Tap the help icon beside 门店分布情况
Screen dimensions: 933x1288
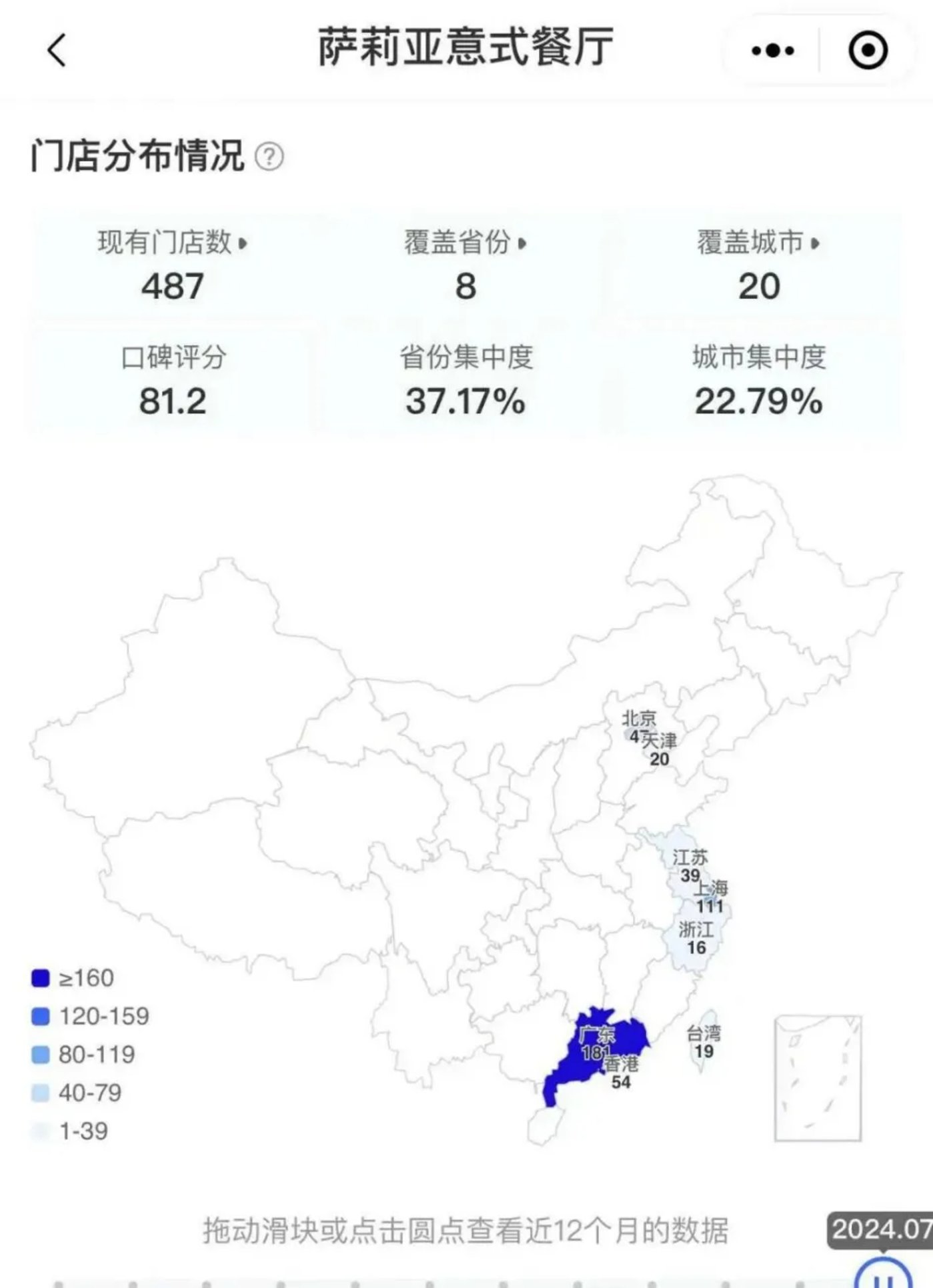(269, 157)
